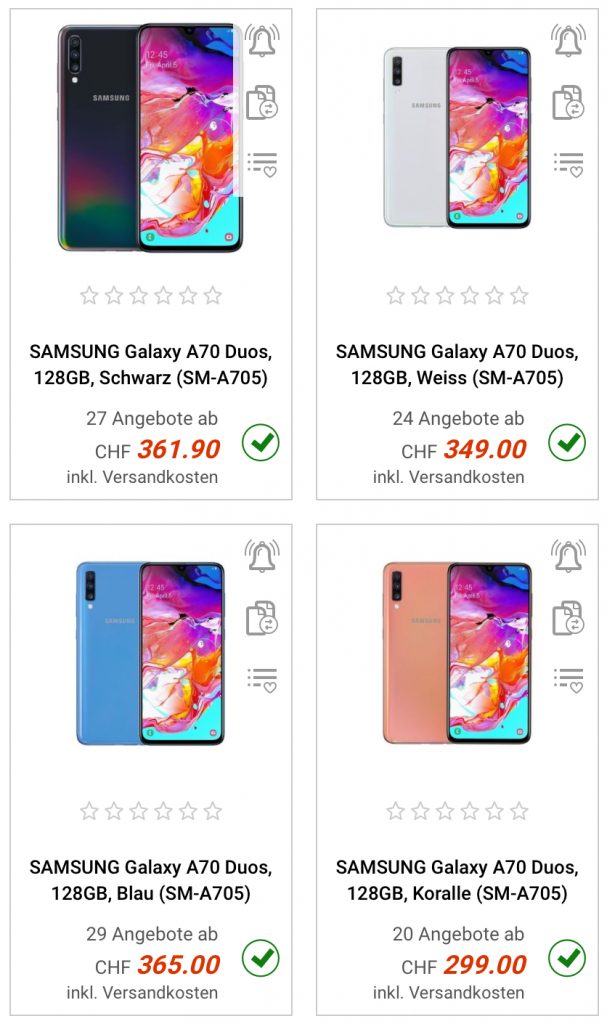Compare the Blau Galaxy A70 Duos

point(262,618)
